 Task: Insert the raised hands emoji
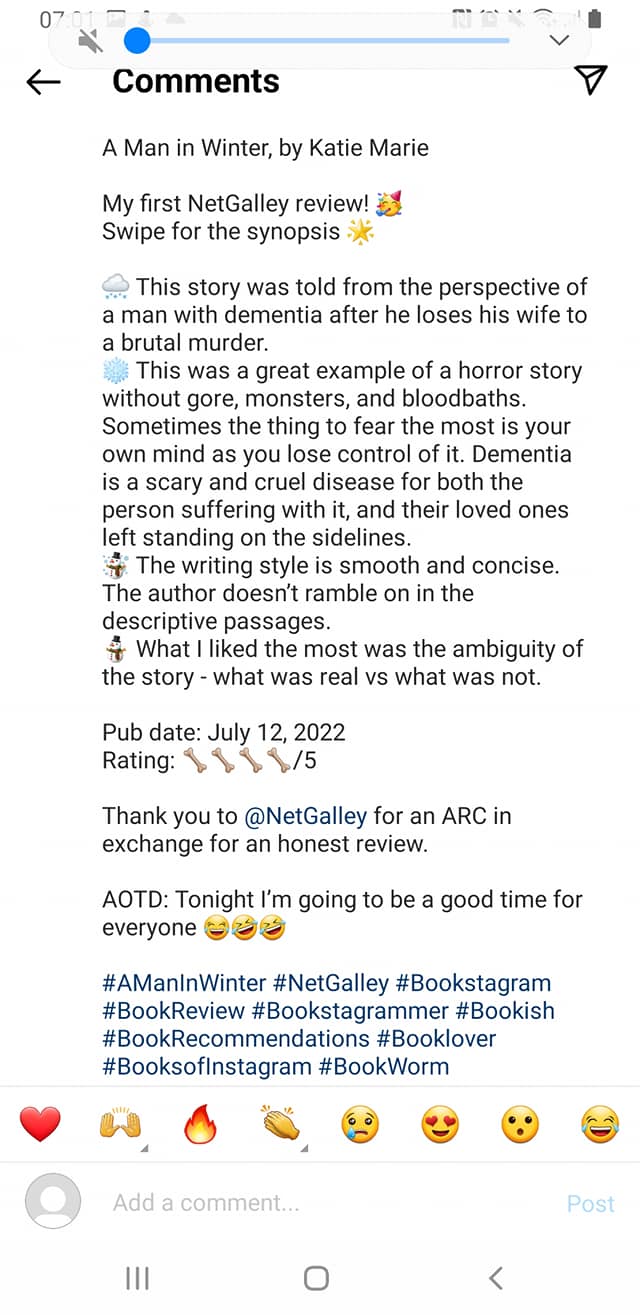coord(120,1126)
